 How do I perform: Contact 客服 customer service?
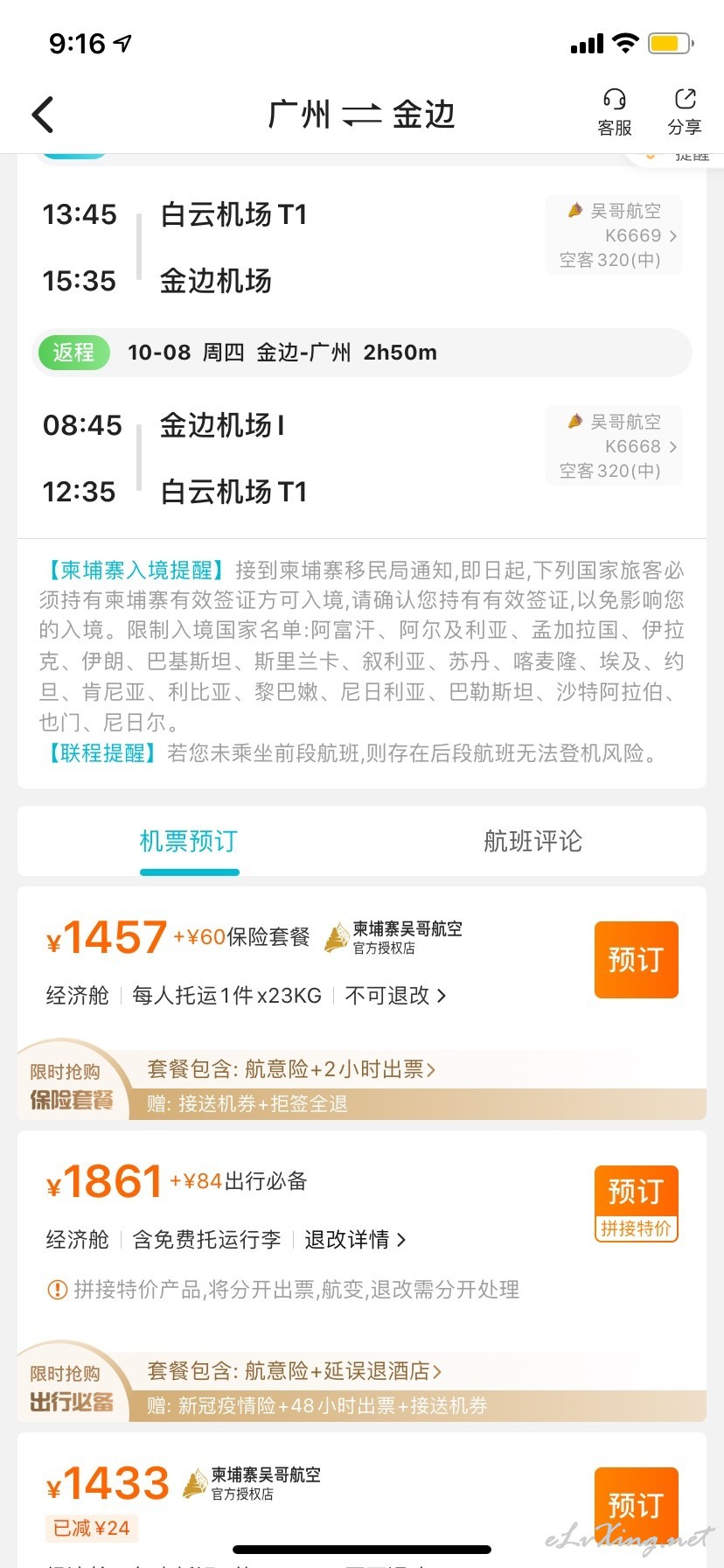[x=615, y=113]
